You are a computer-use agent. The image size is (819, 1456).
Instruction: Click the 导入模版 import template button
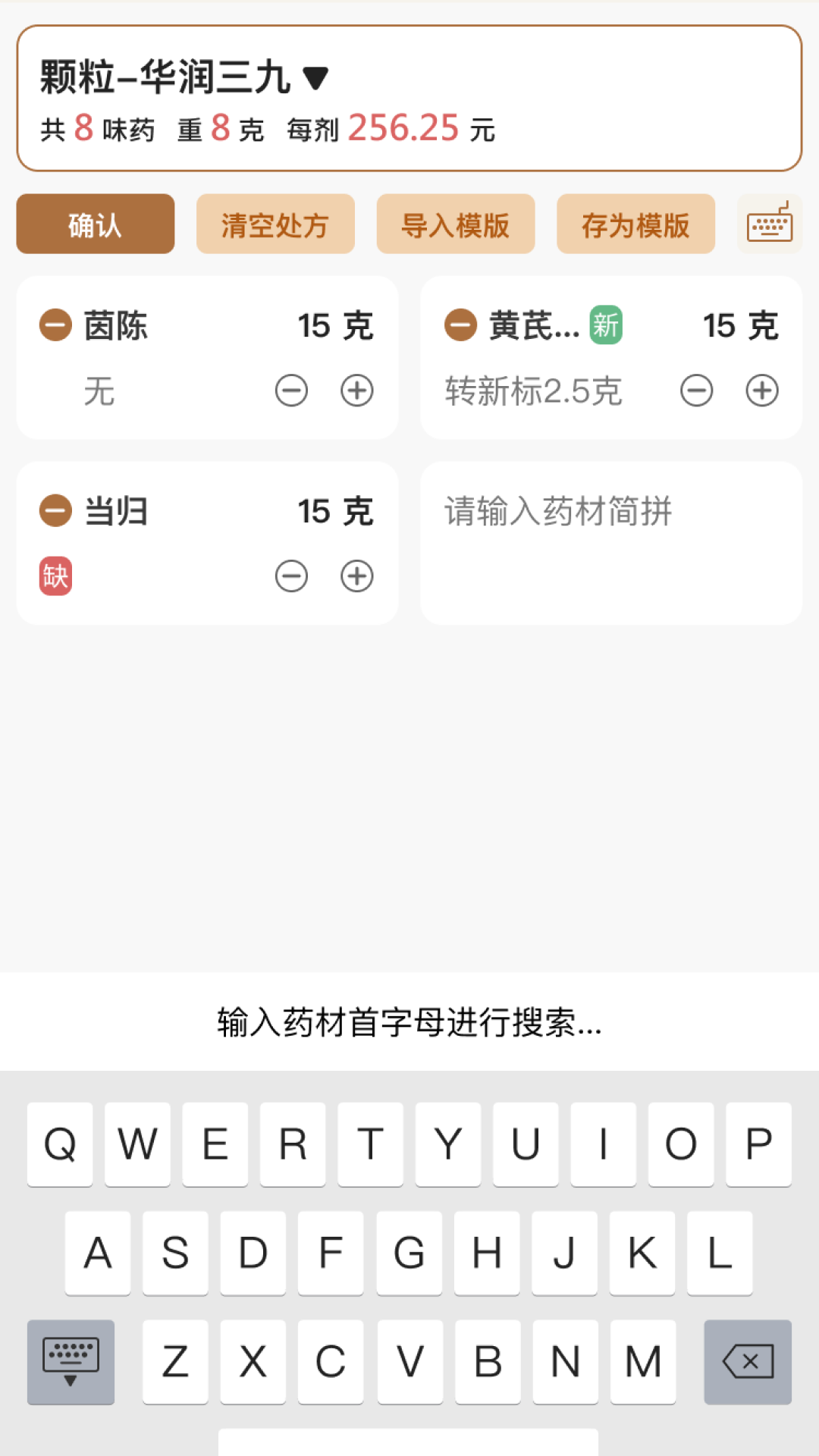455,224
